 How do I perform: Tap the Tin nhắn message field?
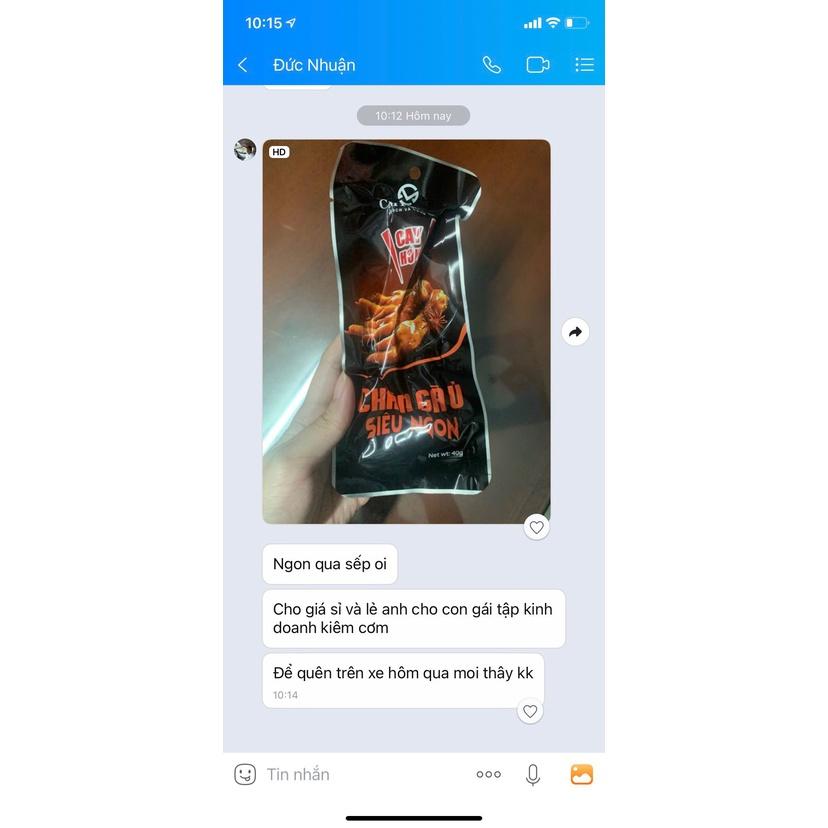(x=364, y=775)
